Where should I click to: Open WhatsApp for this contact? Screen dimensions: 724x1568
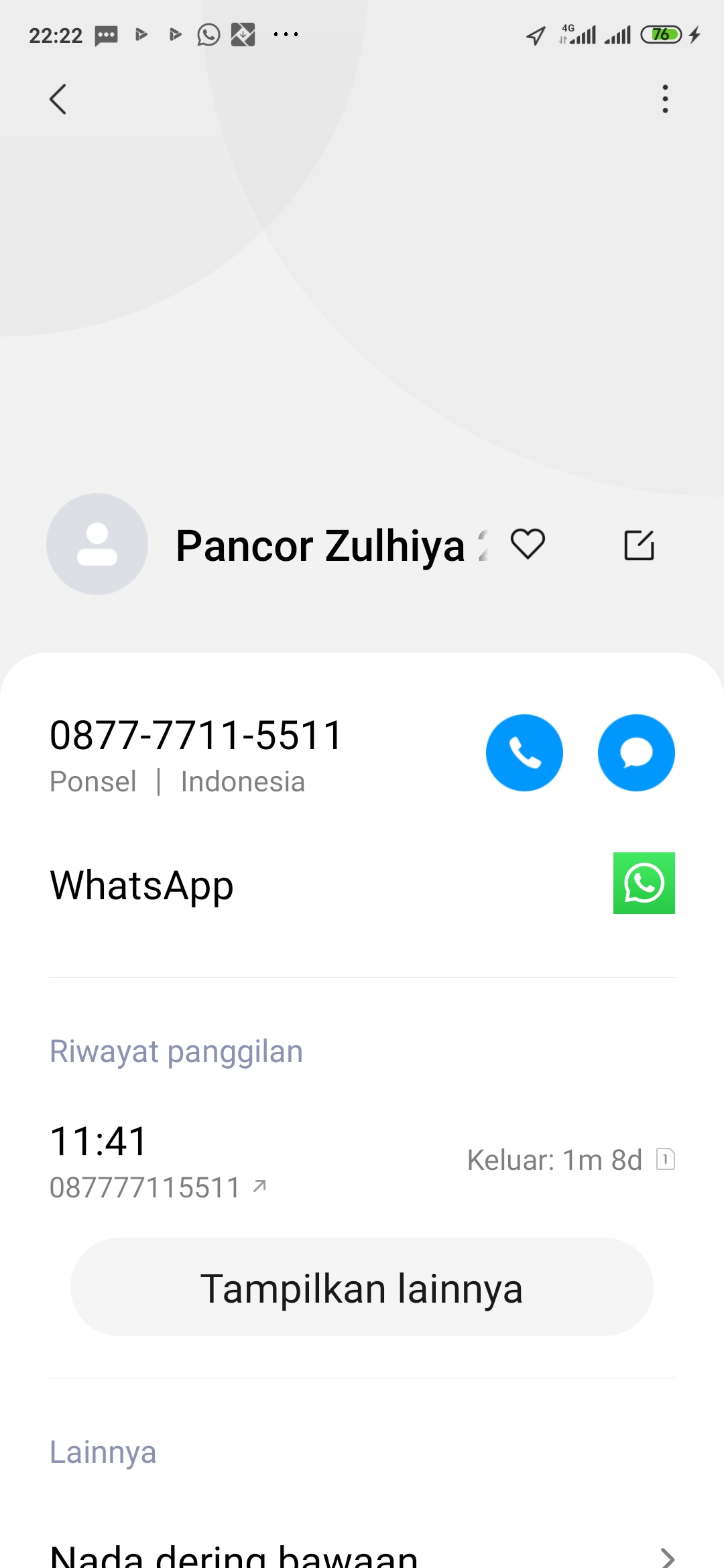[644, 883]
